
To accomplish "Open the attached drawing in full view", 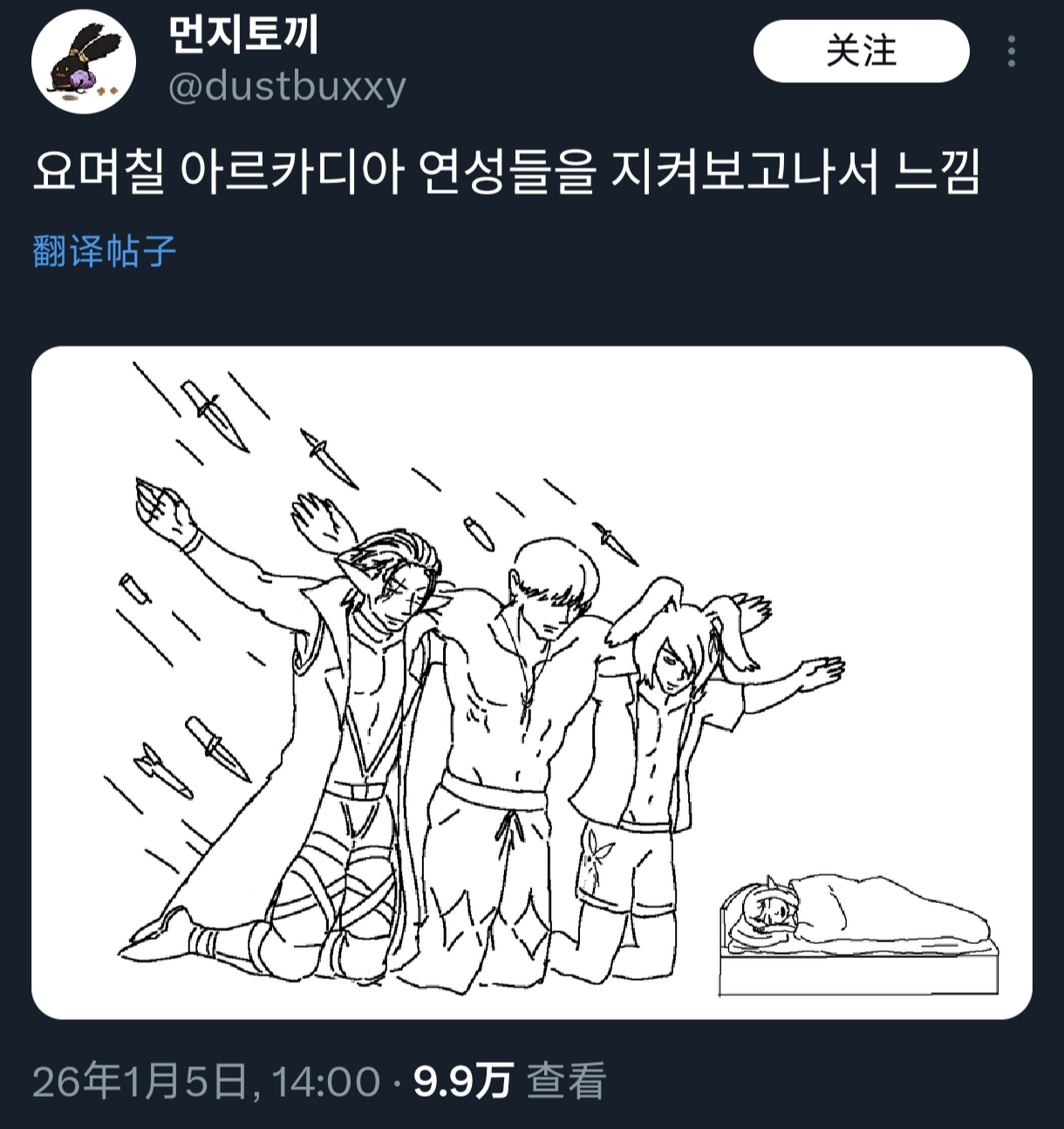I will coord(531,682).
